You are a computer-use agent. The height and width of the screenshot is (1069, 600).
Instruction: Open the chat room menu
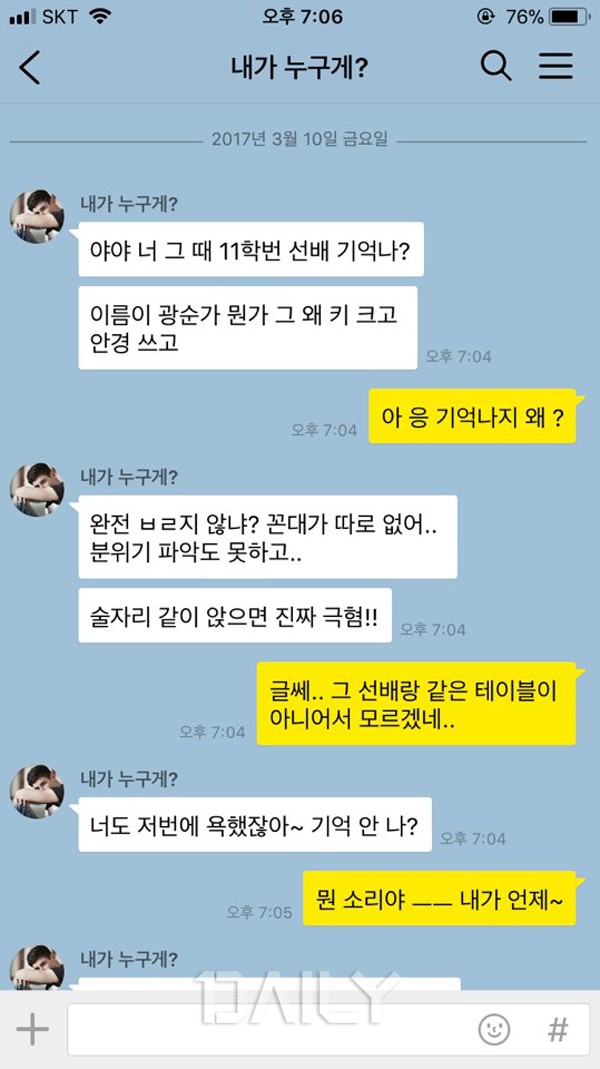[x=555, y=67]
